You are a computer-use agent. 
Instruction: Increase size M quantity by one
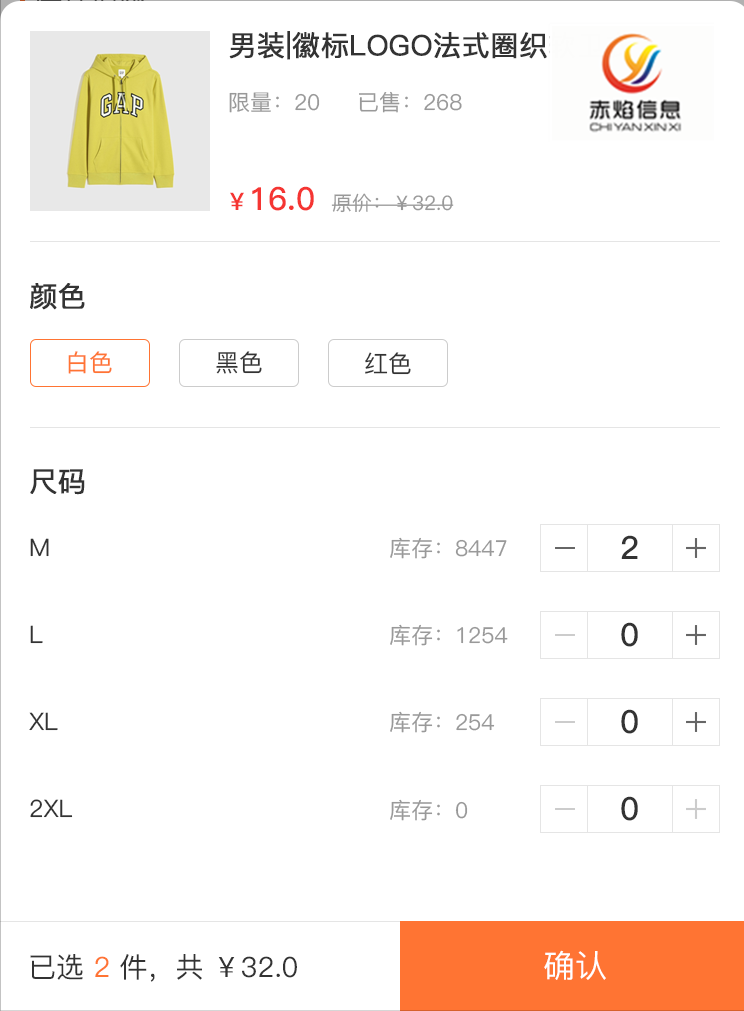point(696,548)
